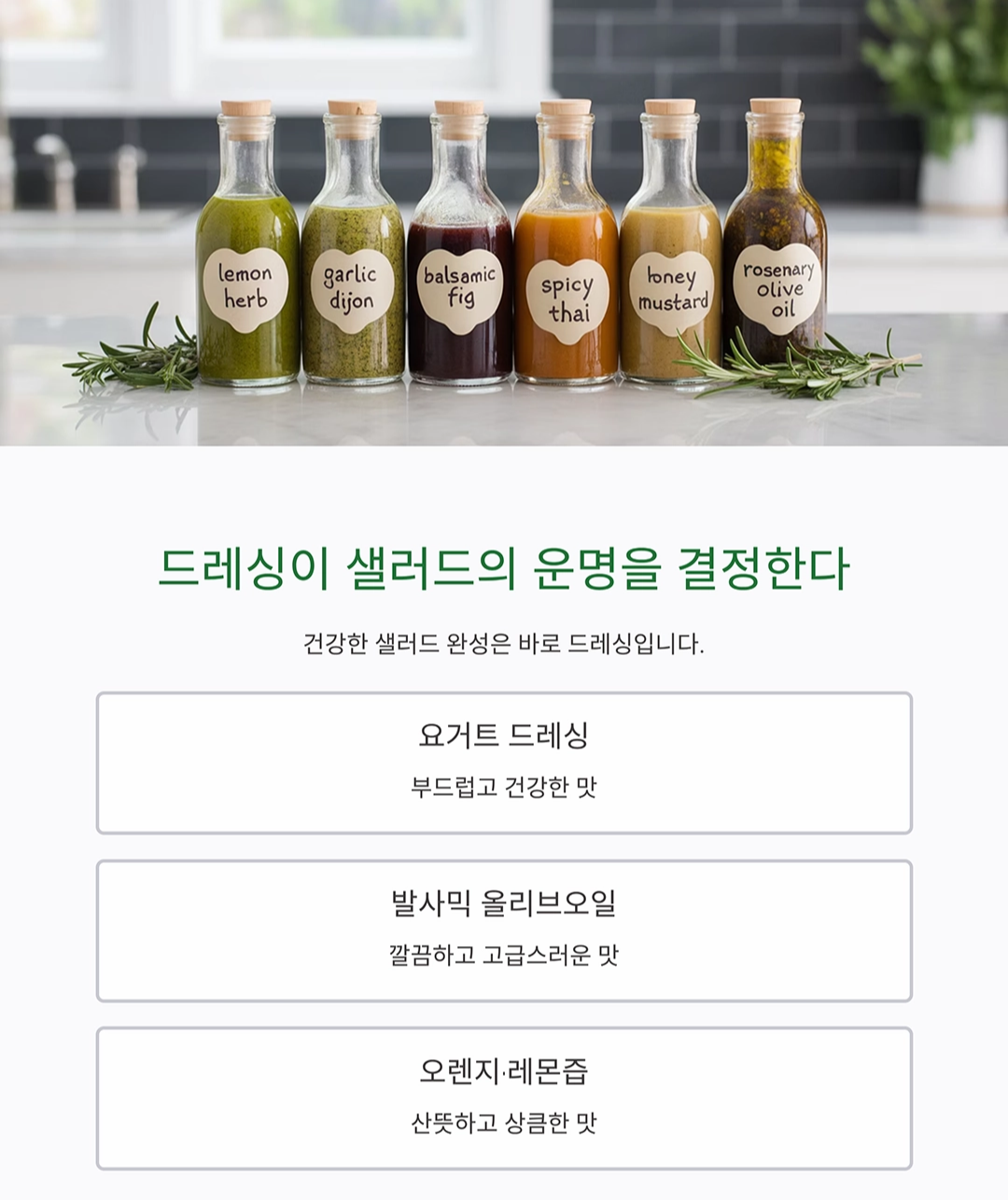Screen dimensions: 1008x1200
Task: Click the 드레싱이 샐러드의 운명을 결정한다 heading
Action: tap(504, 564)
